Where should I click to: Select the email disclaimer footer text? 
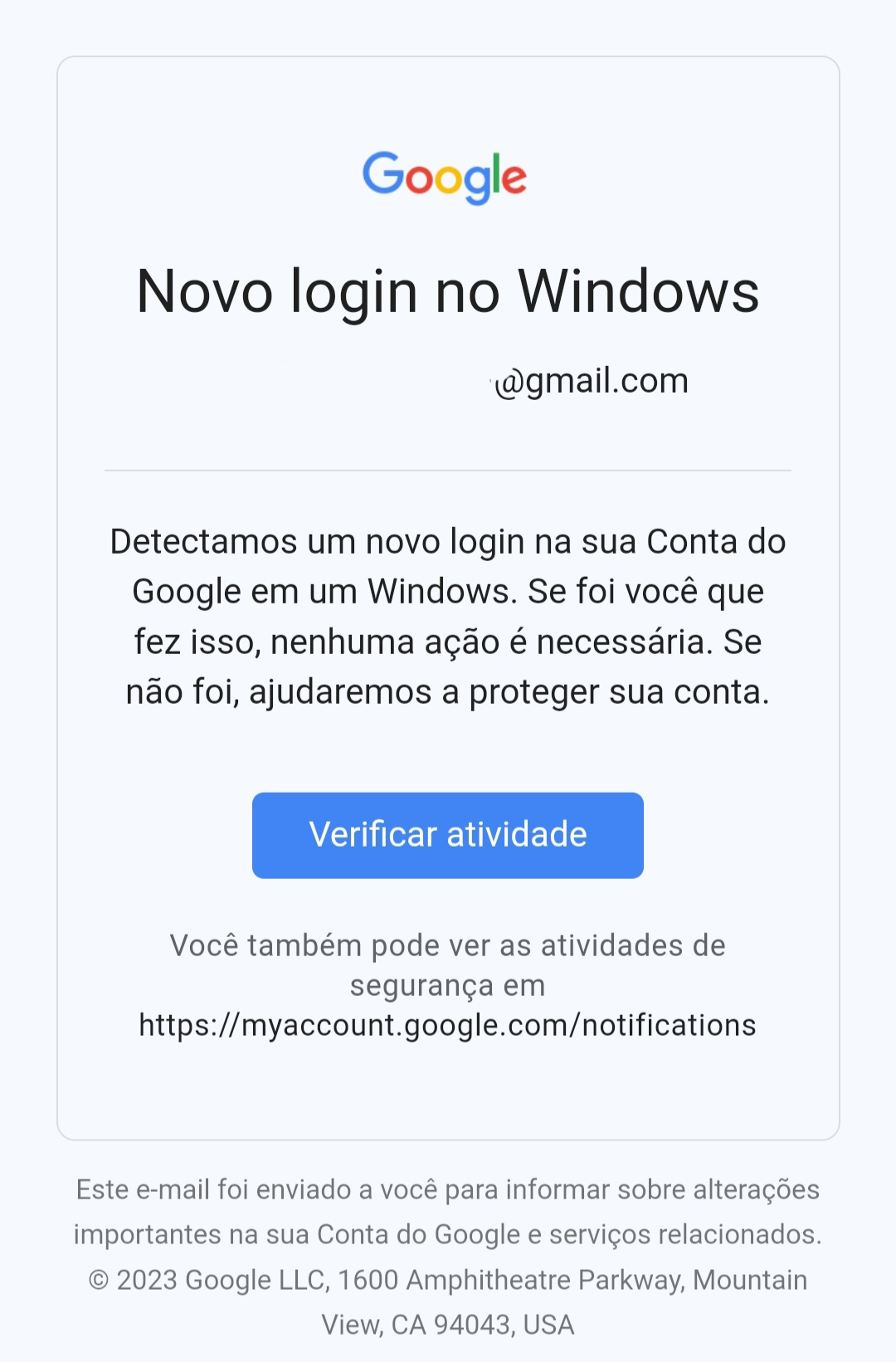447,1212
